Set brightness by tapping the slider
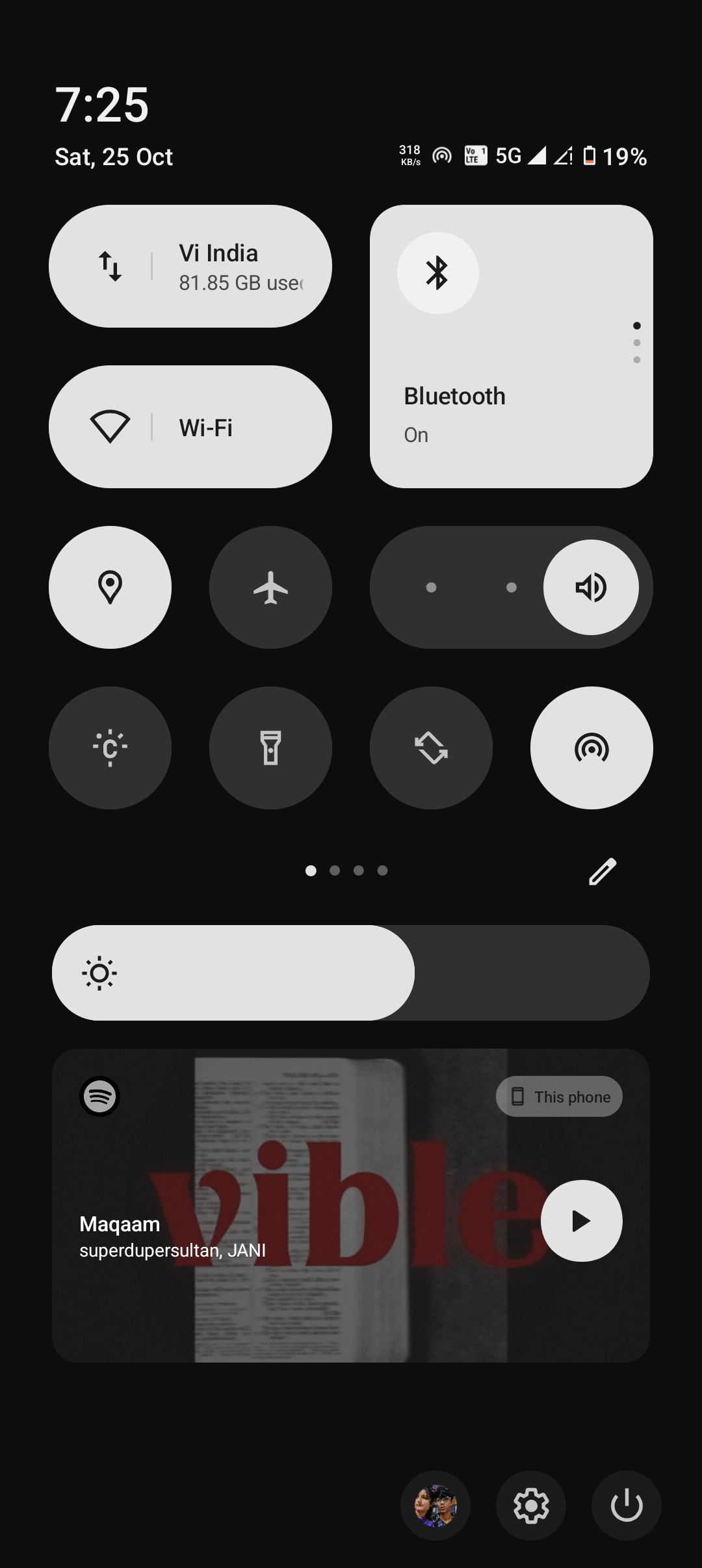The width and height of the screenshot is (702, 1568). [x=351, y=973]
